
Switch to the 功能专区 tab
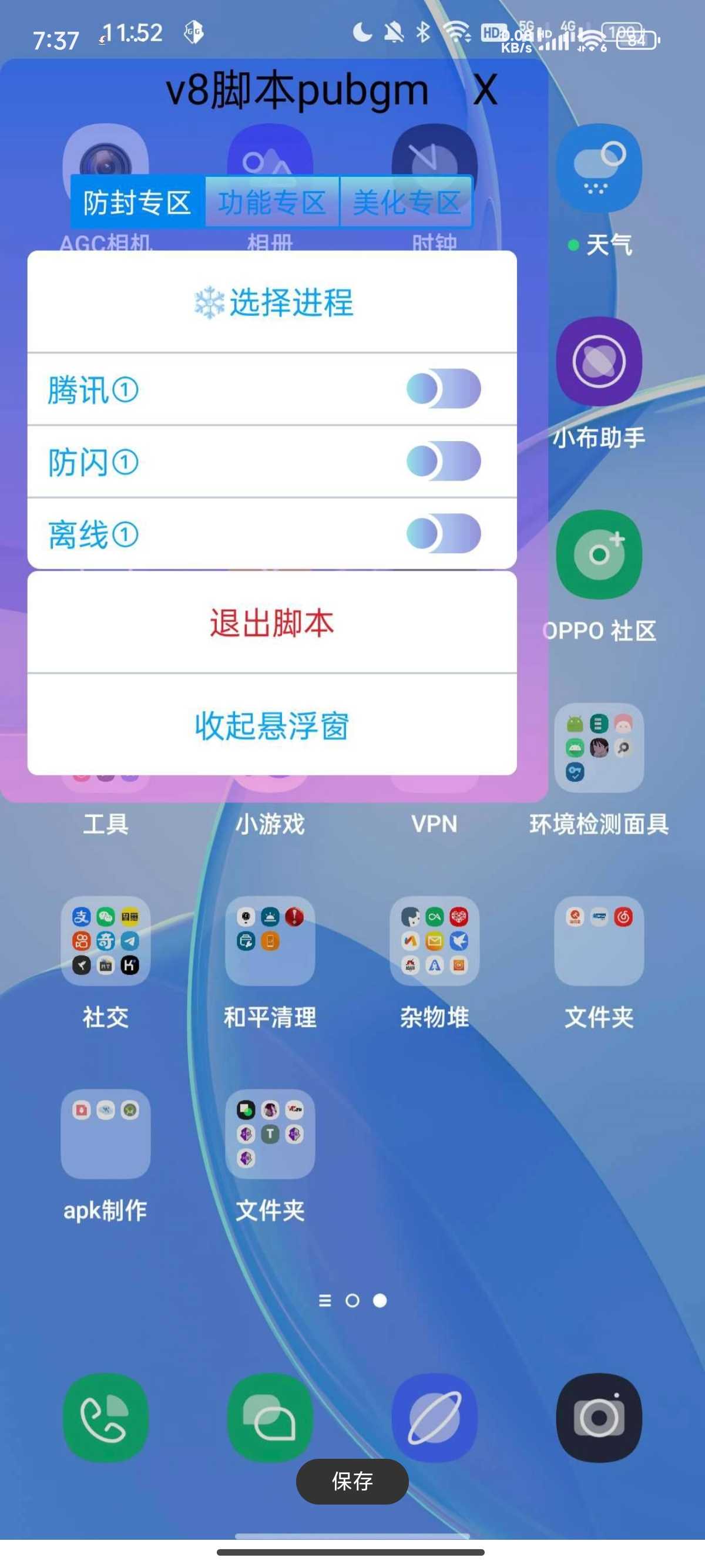[x=271, y=202]
